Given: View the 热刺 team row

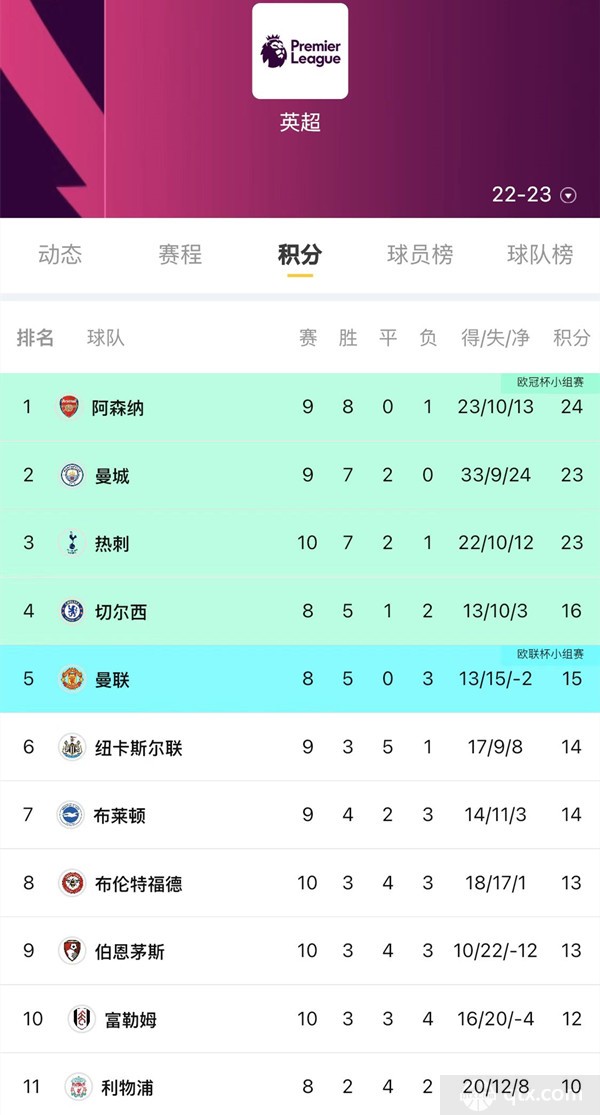Looking at the screenshot, I should tap(300, 543).
